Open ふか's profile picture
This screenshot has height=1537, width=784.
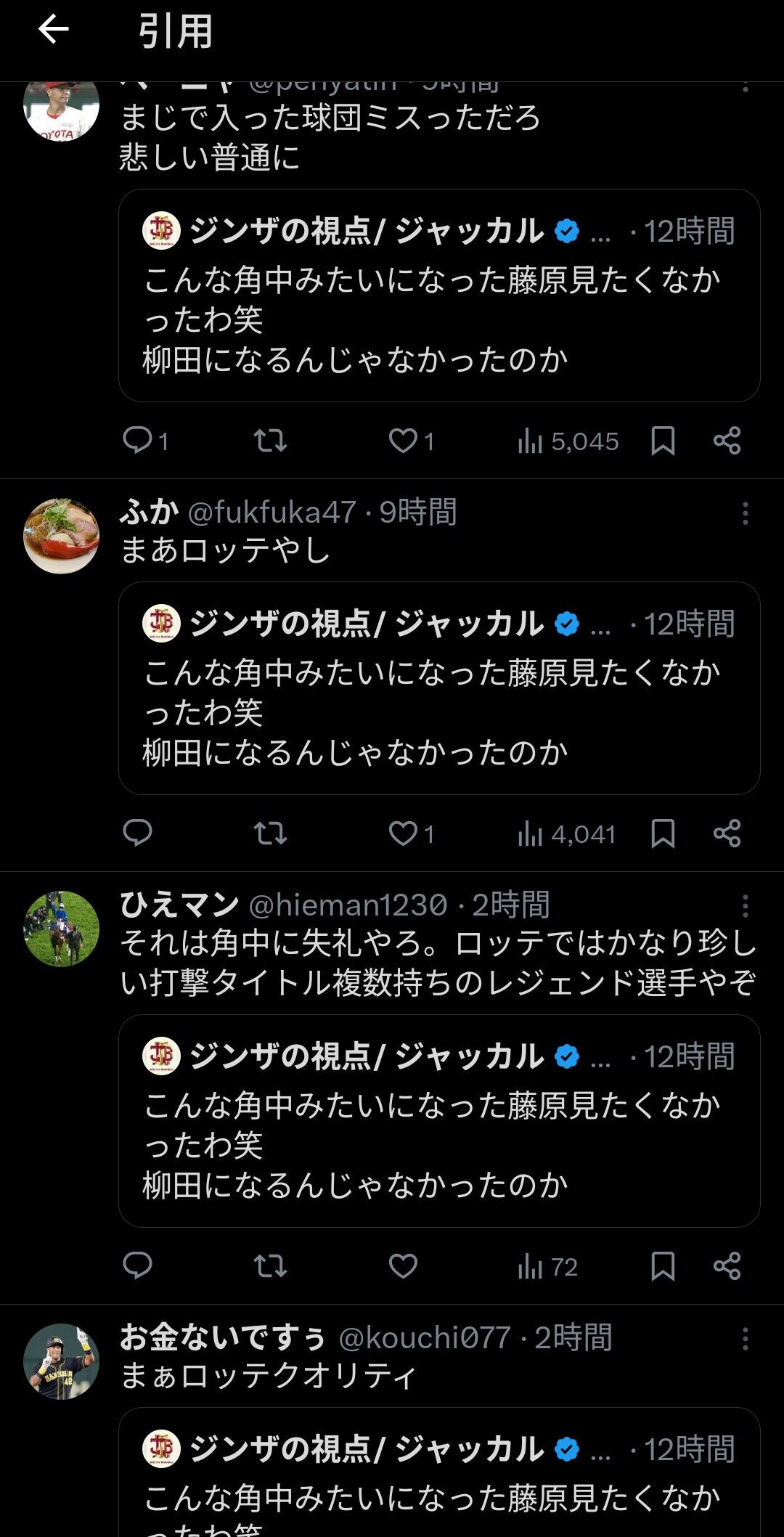click(61, 536)
